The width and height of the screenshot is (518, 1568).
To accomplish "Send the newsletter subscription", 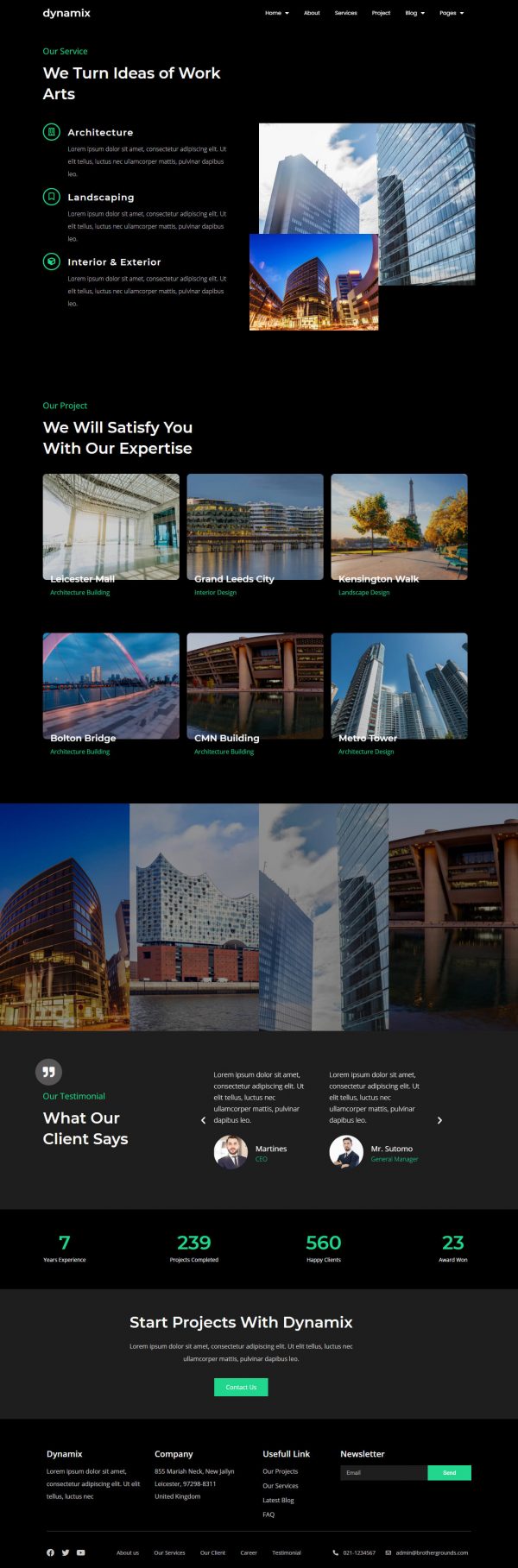I will (449, 1472).
